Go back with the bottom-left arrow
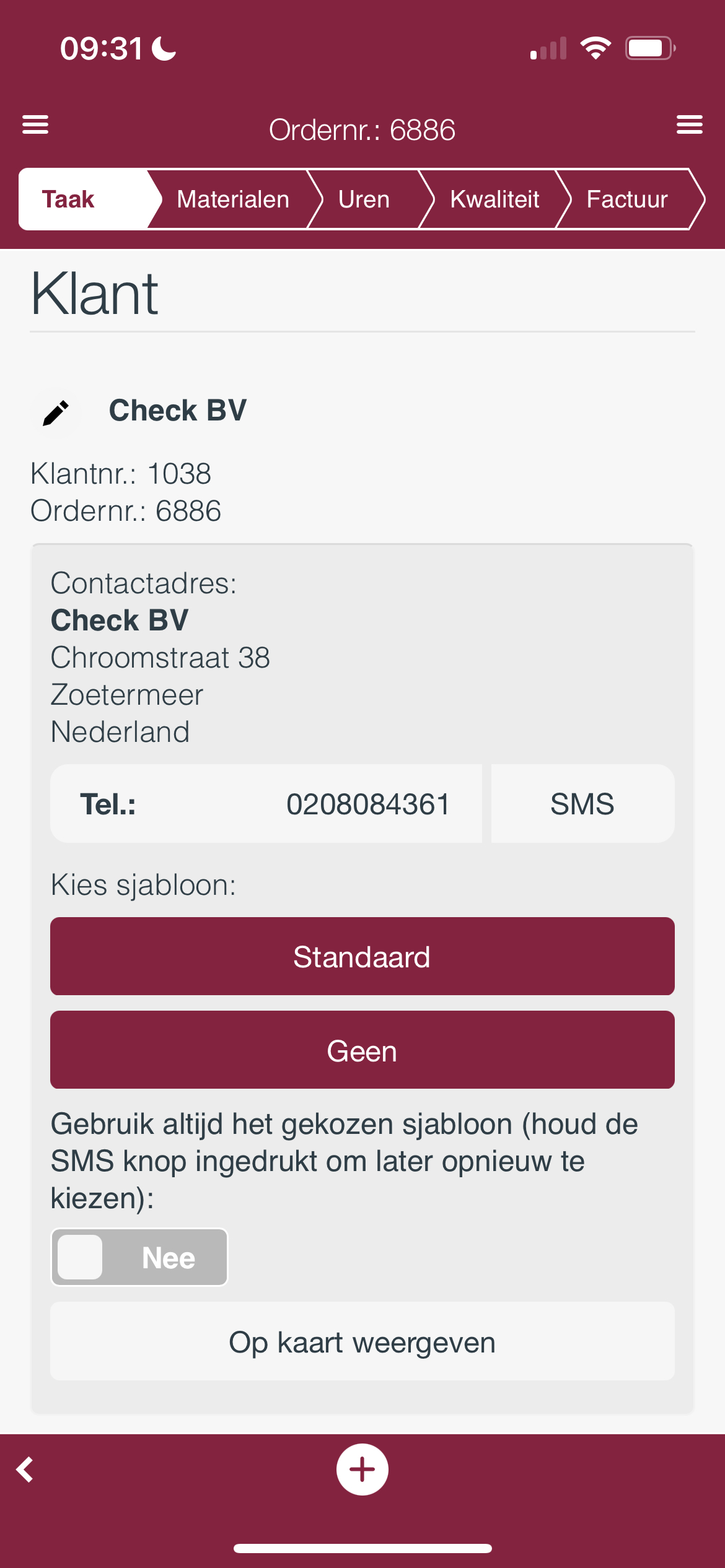 25,1470
